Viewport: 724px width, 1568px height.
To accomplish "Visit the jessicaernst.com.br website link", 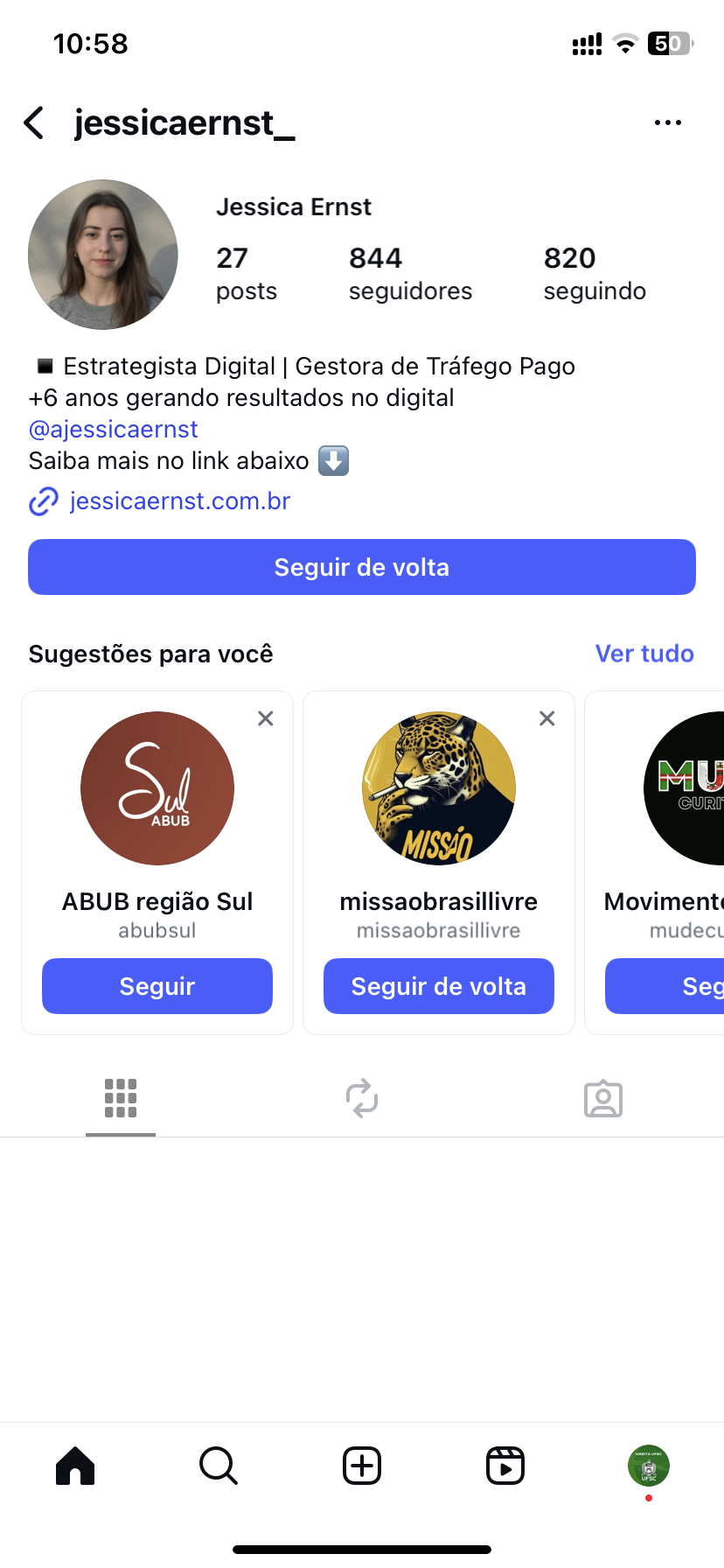I will 179,501.
